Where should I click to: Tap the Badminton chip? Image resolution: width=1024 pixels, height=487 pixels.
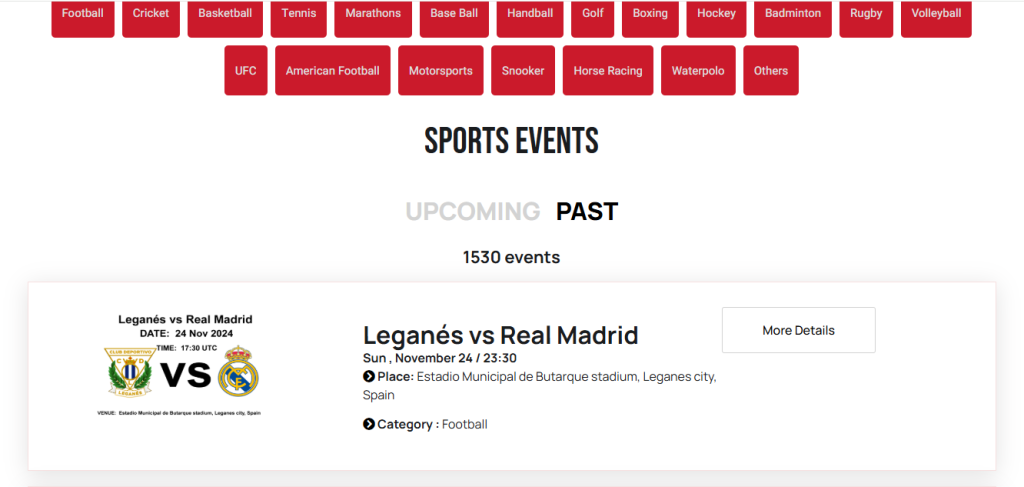click(793, 14)
